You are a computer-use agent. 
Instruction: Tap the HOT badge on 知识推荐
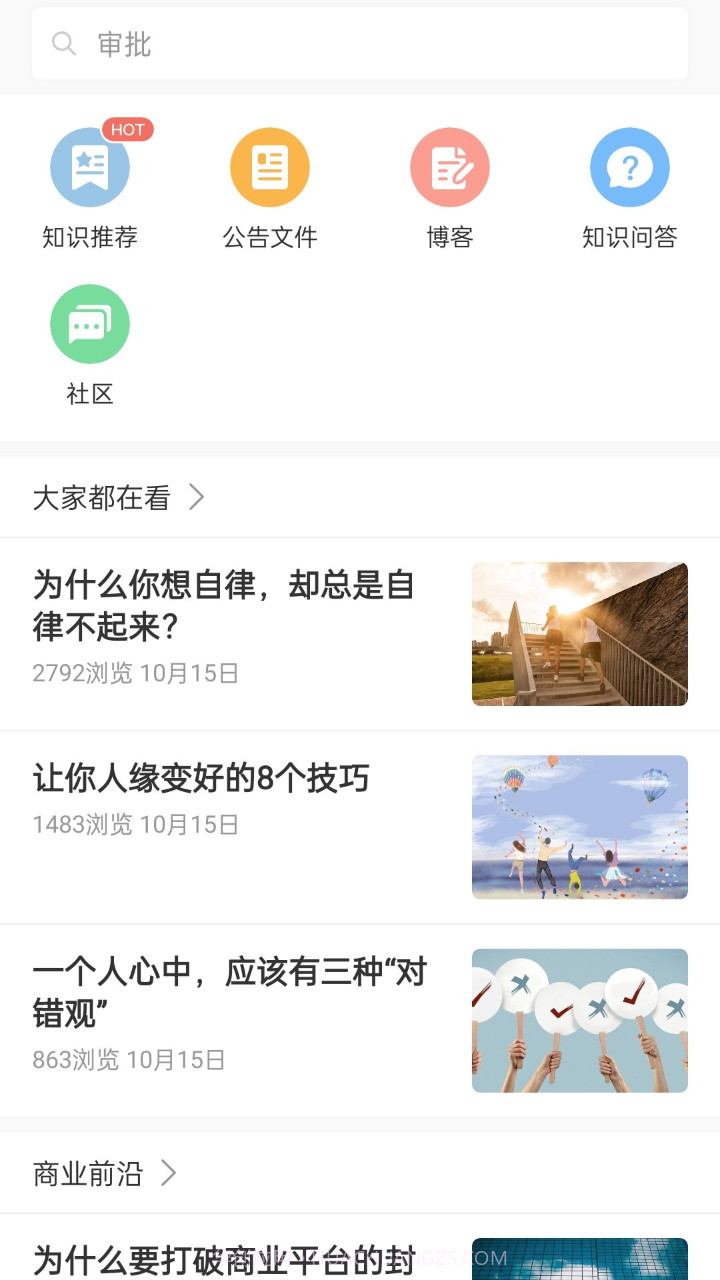tap(128, 129)
